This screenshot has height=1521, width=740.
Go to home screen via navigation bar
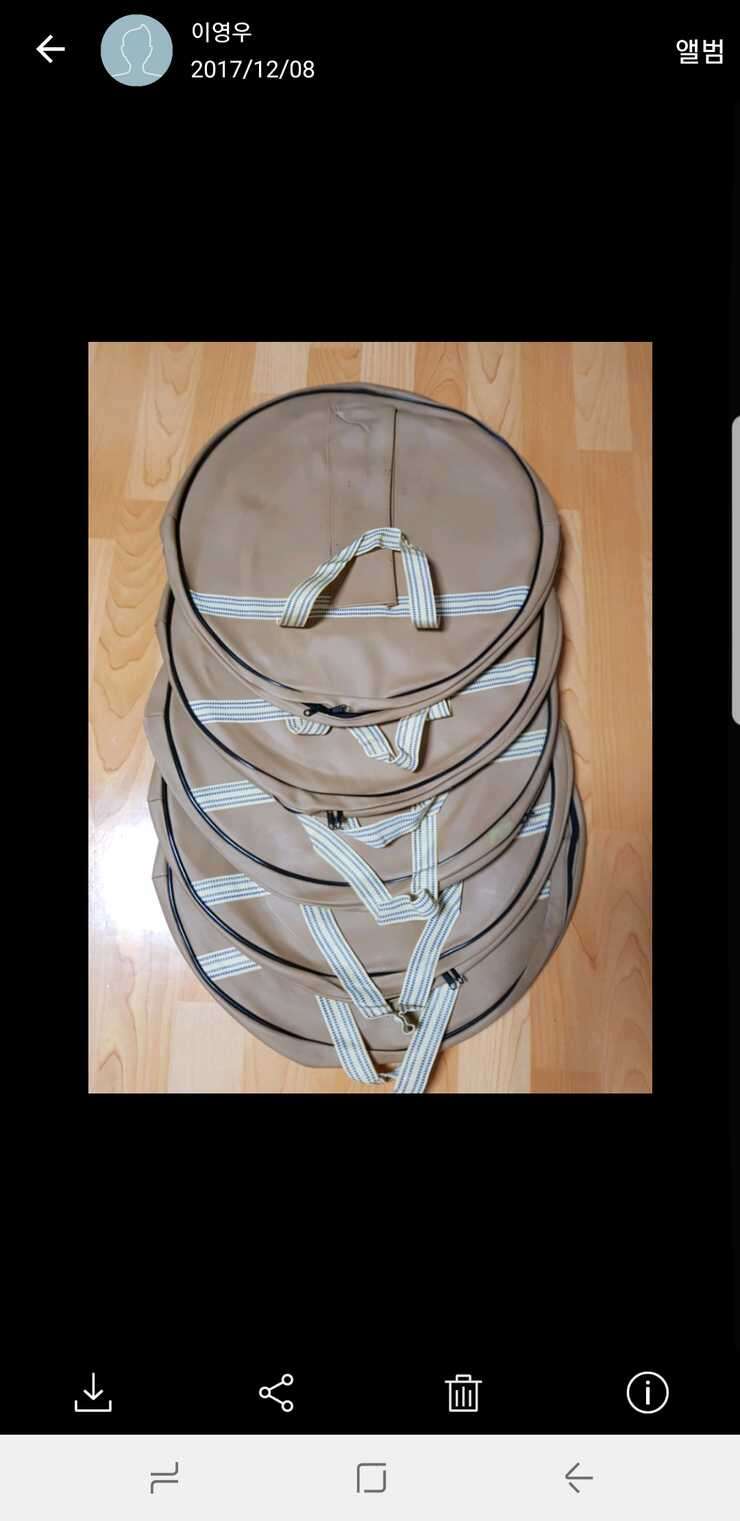point(371,1477)
